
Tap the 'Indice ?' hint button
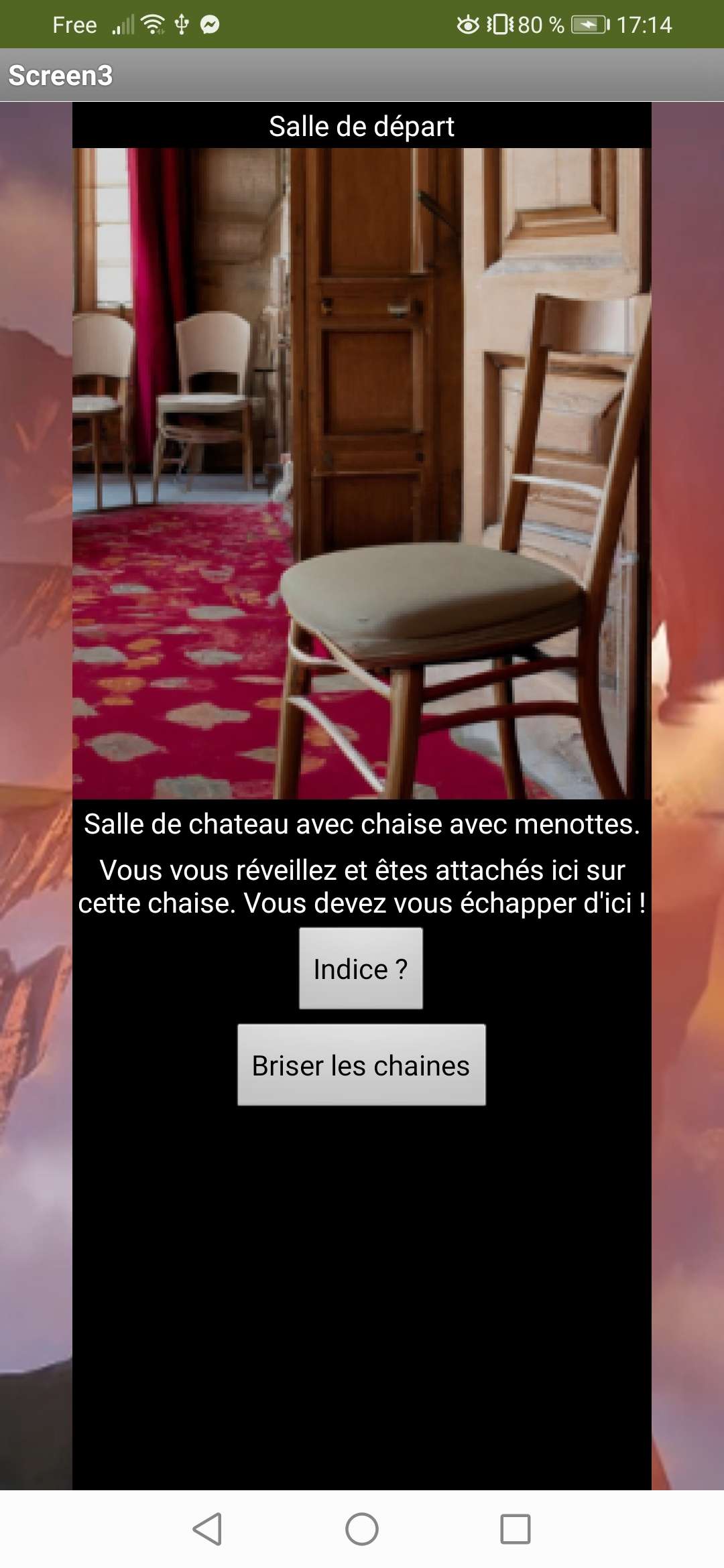coord(361,968)
